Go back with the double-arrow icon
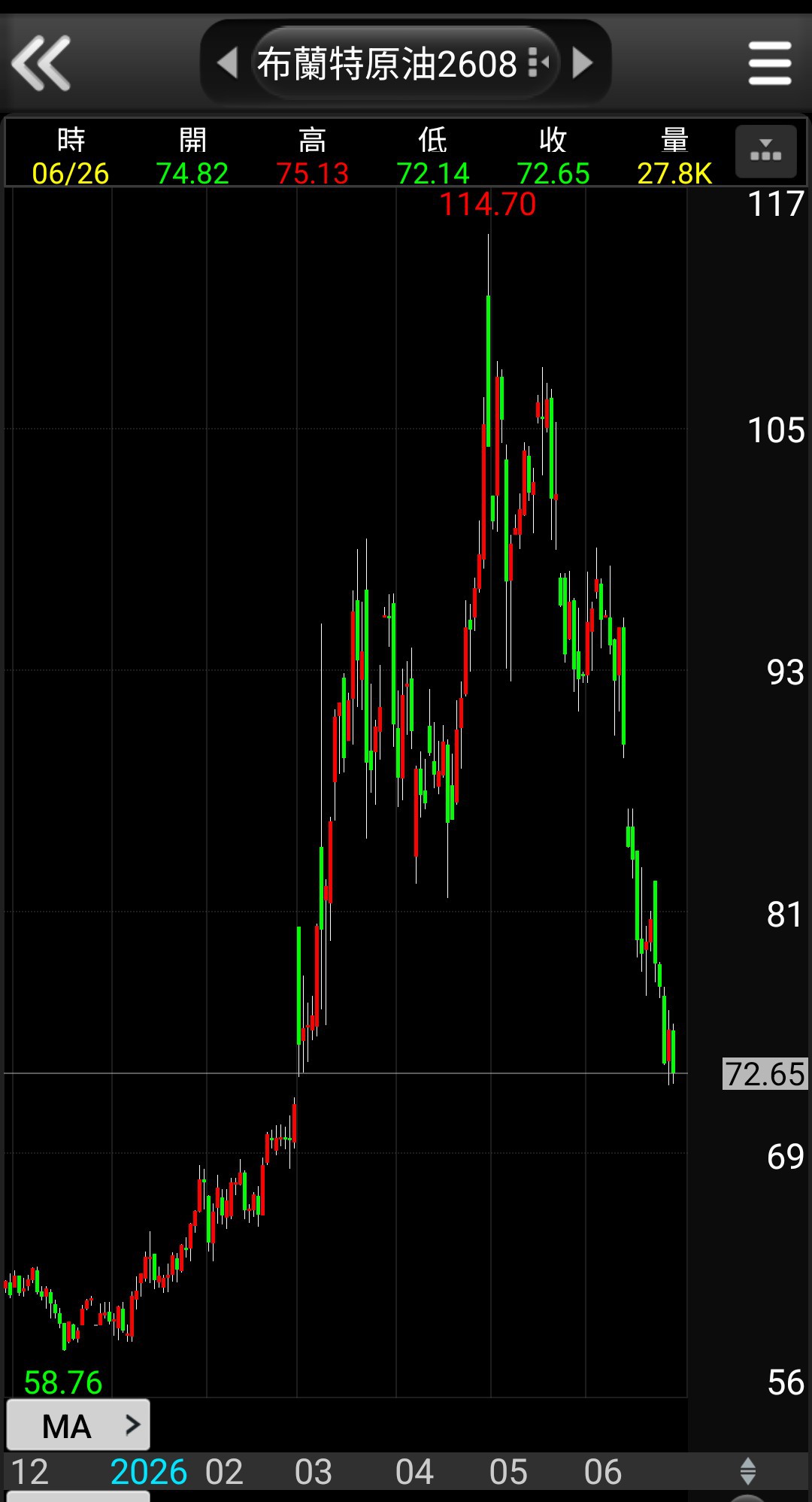The width and height of the screenshot is (812, 1502). tap(41, 63)
